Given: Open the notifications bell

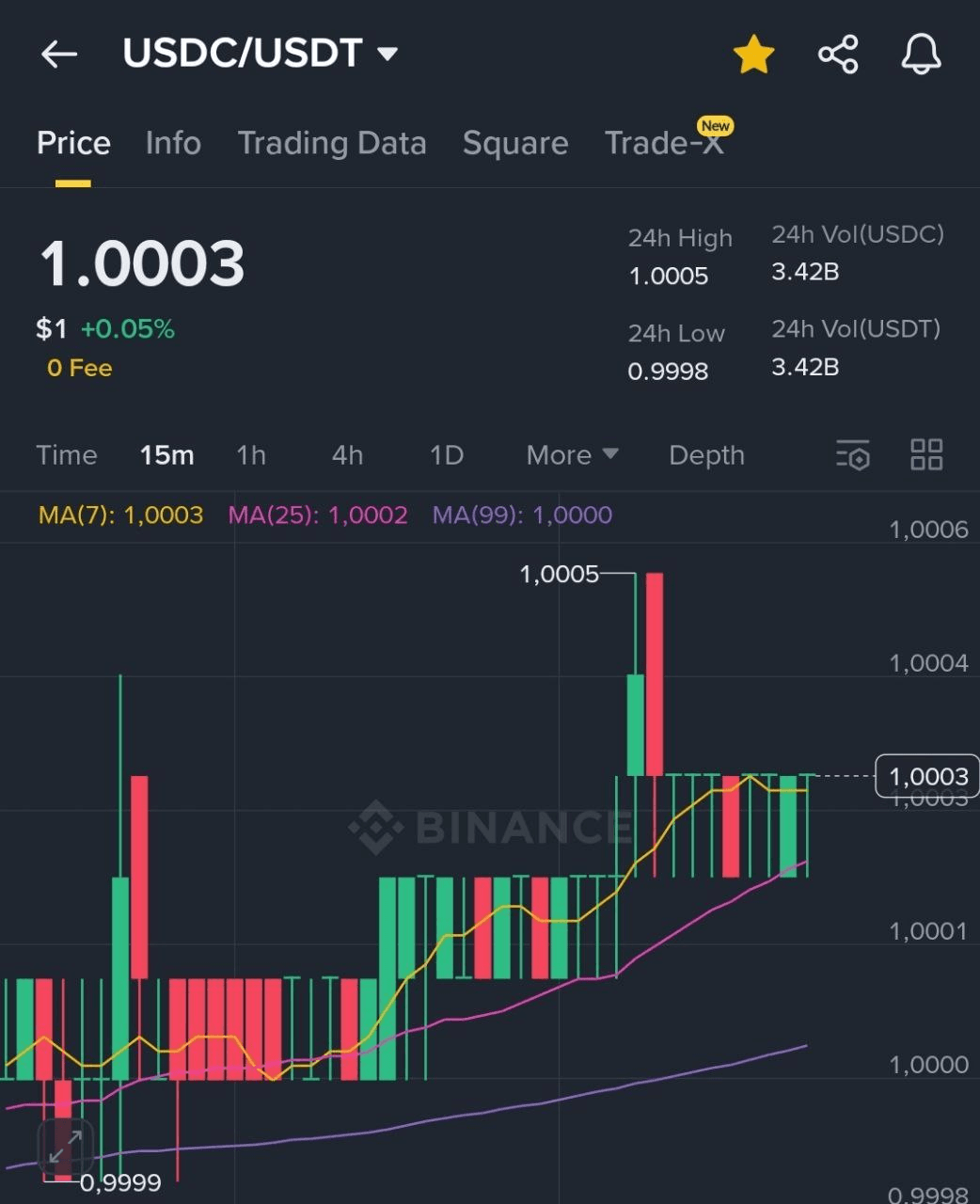Looking at the screenshot, I should (x=920, y=54).
